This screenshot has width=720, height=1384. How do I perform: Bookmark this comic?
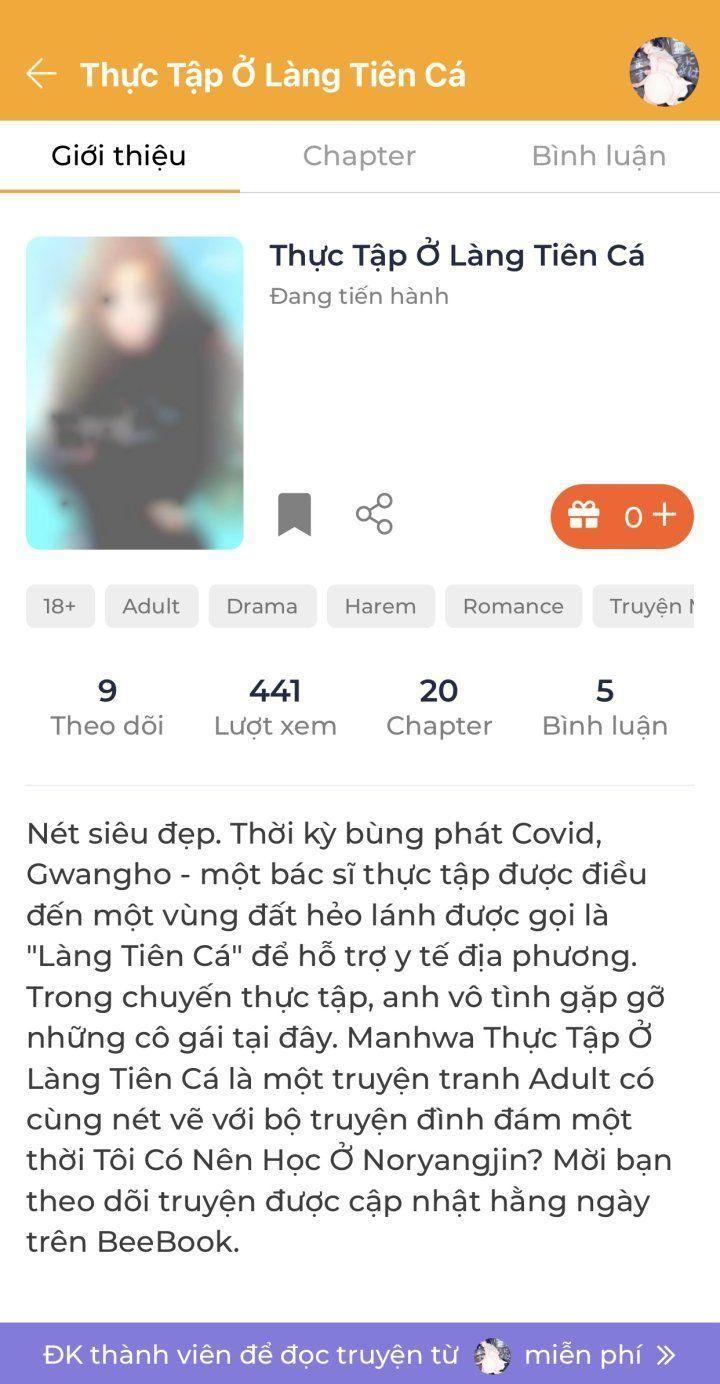coord(295,515)
